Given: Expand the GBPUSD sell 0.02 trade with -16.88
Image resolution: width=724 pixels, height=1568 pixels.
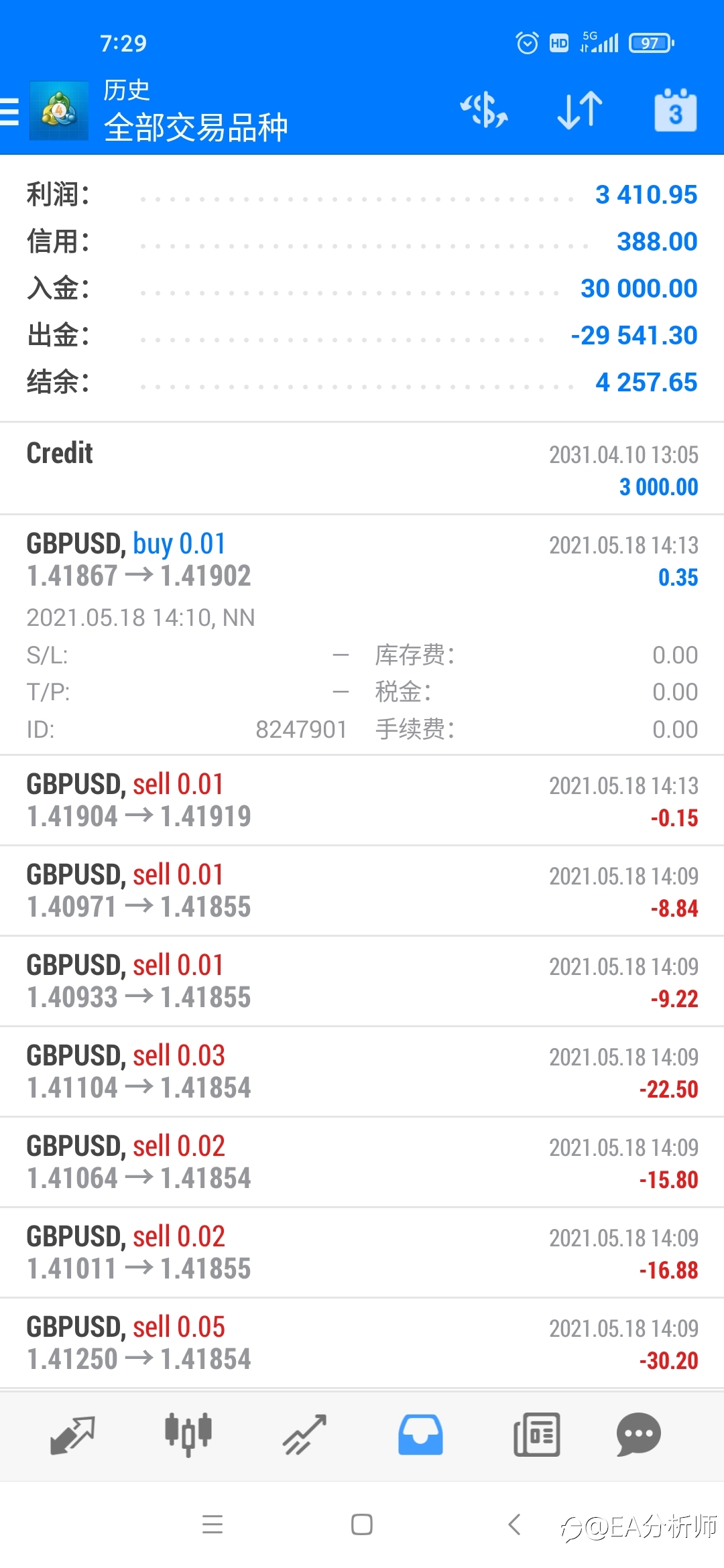Looking at the screenshot, I should 362,1252.
